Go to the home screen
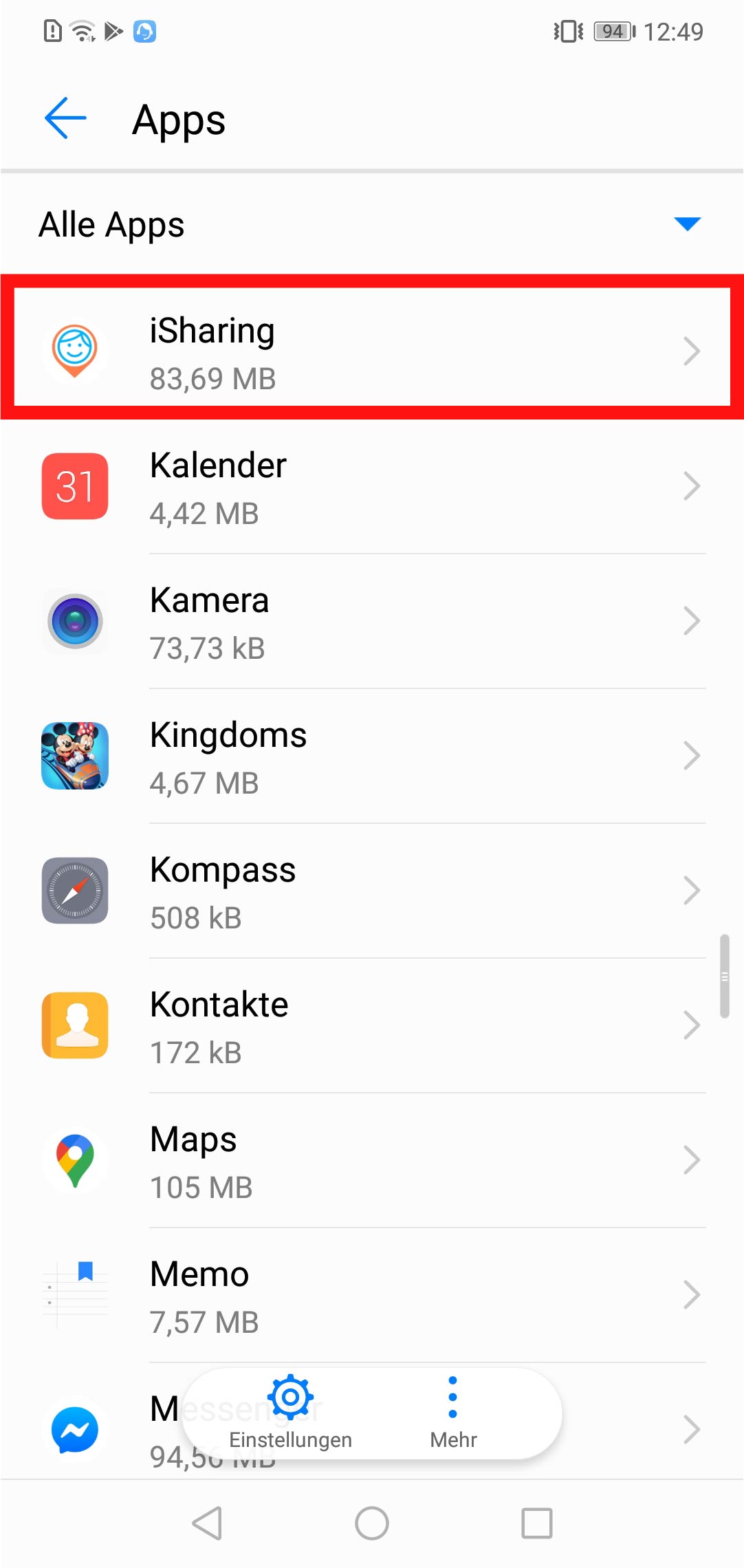The image size is (744, 1568). tap(372, 1523)
